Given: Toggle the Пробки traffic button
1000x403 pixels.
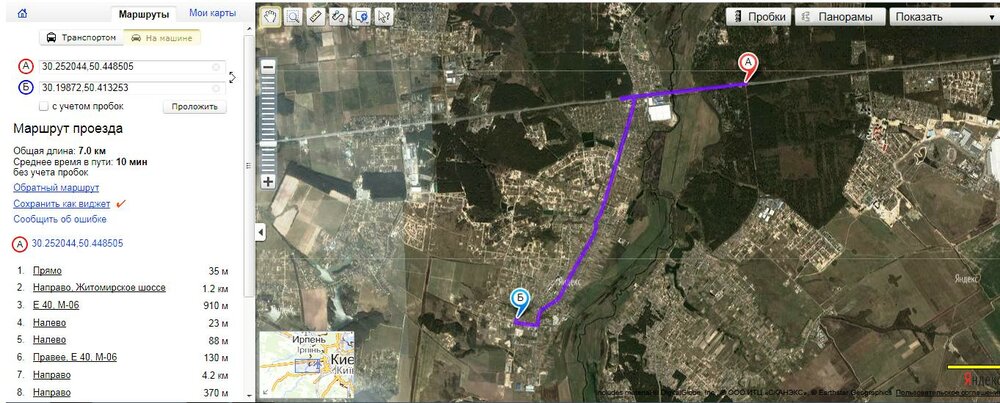Looking at the screenshot, I should (759, 17).
